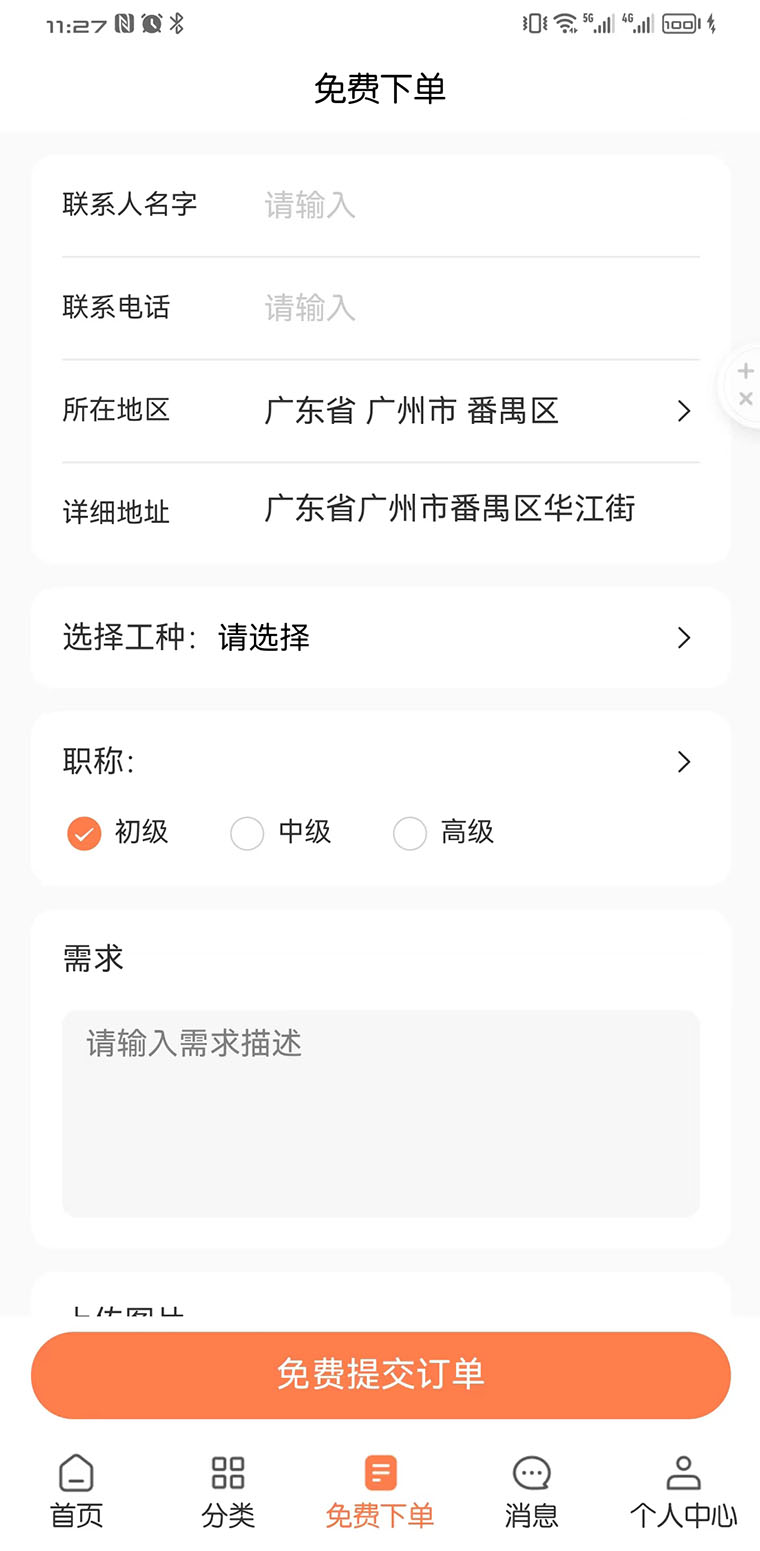
Task: Expand the 职称 title selection chevron
Action: tap(684, 761)
